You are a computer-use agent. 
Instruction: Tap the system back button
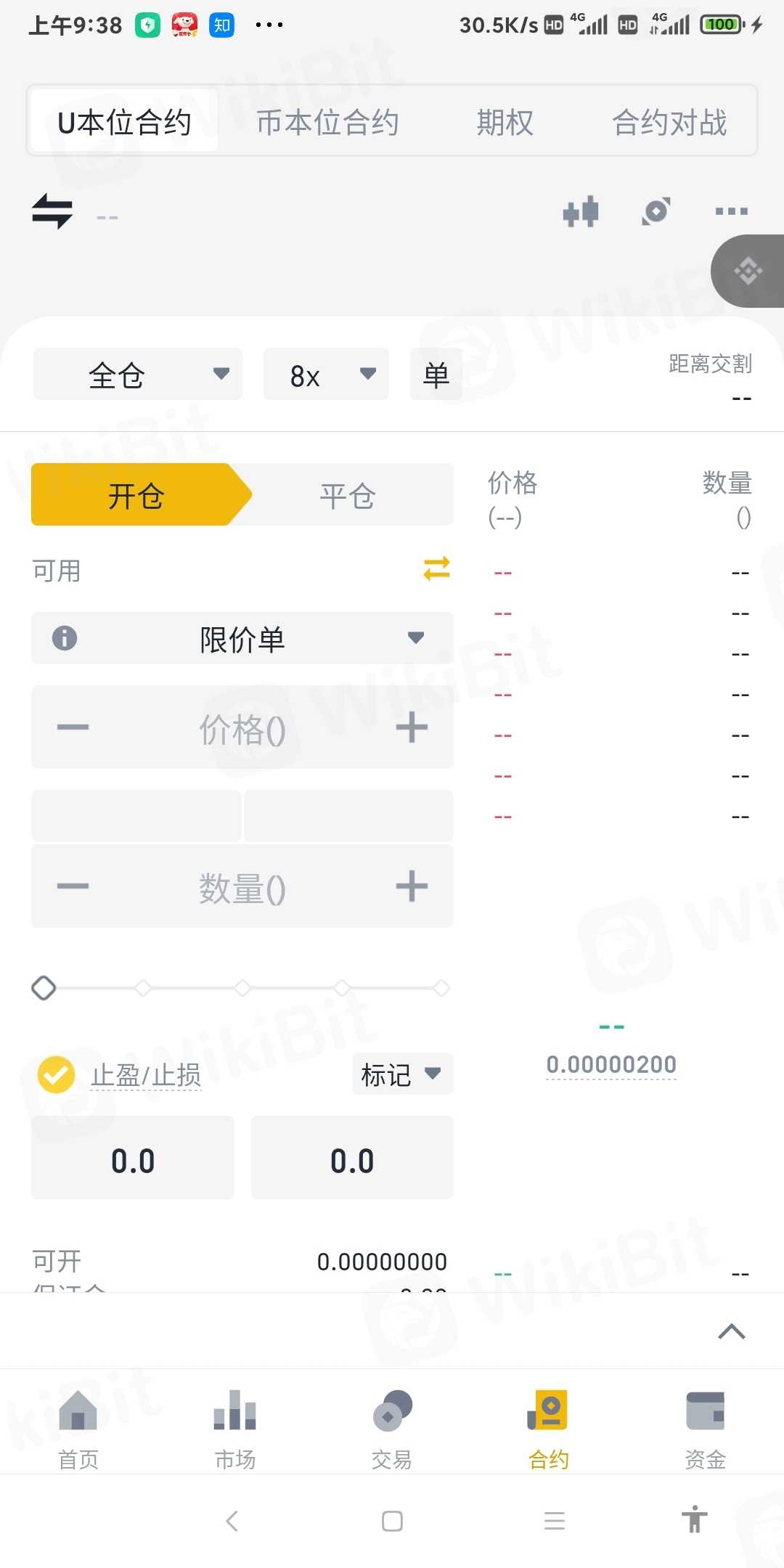click(232, 1521)
